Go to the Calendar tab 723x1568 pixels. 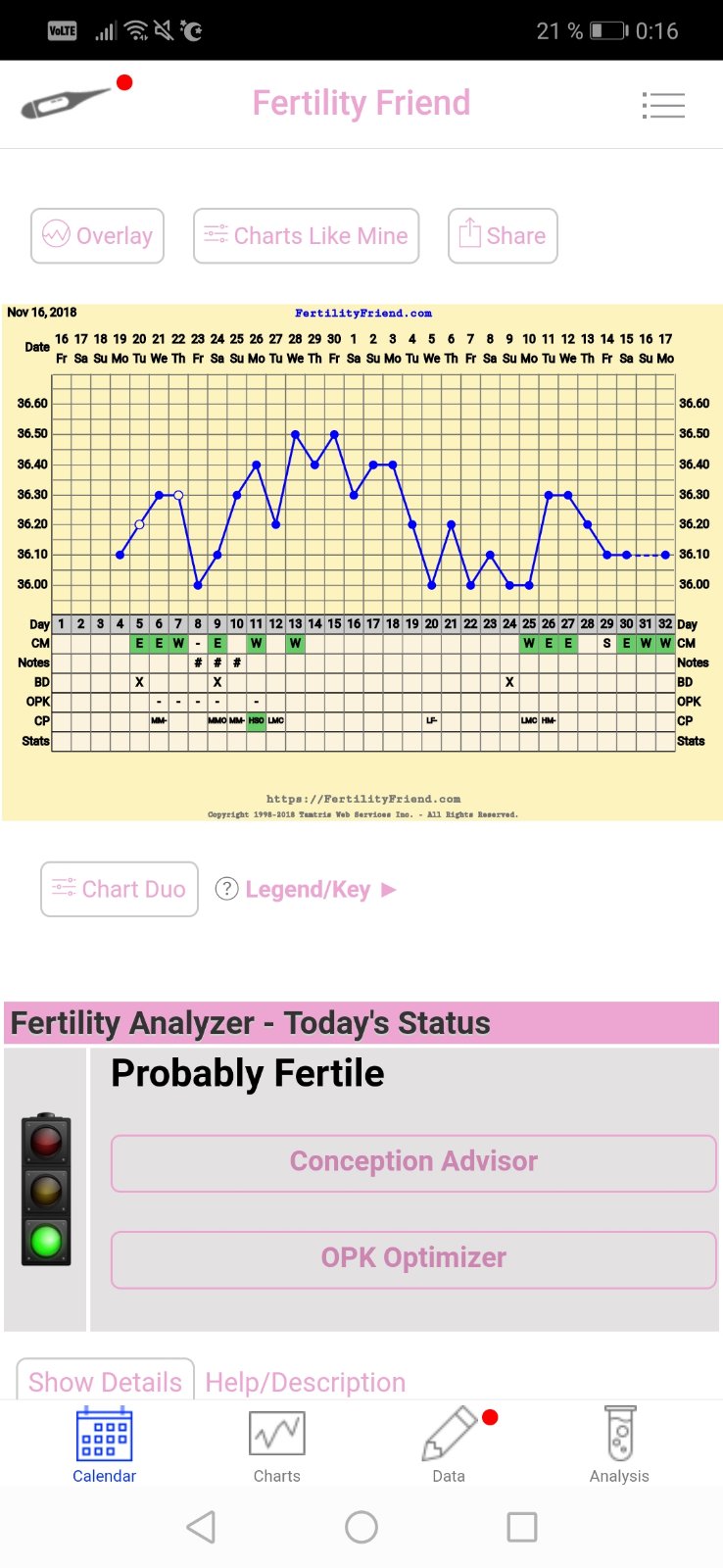[x=104, y=1445]
